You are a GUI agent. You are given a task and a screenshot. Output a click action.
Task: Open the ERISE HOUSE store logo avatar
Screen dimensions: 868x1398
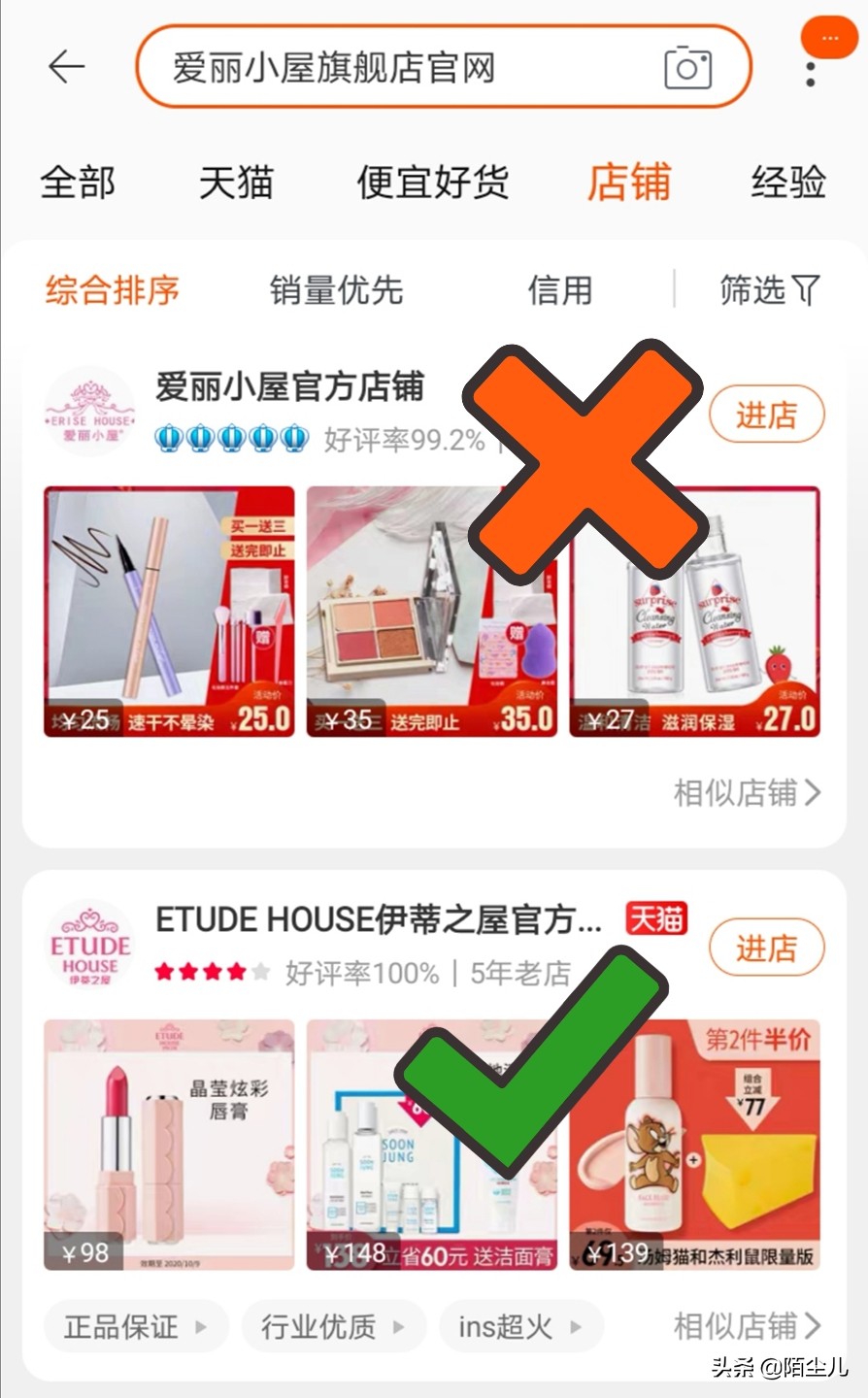[88, 410]
